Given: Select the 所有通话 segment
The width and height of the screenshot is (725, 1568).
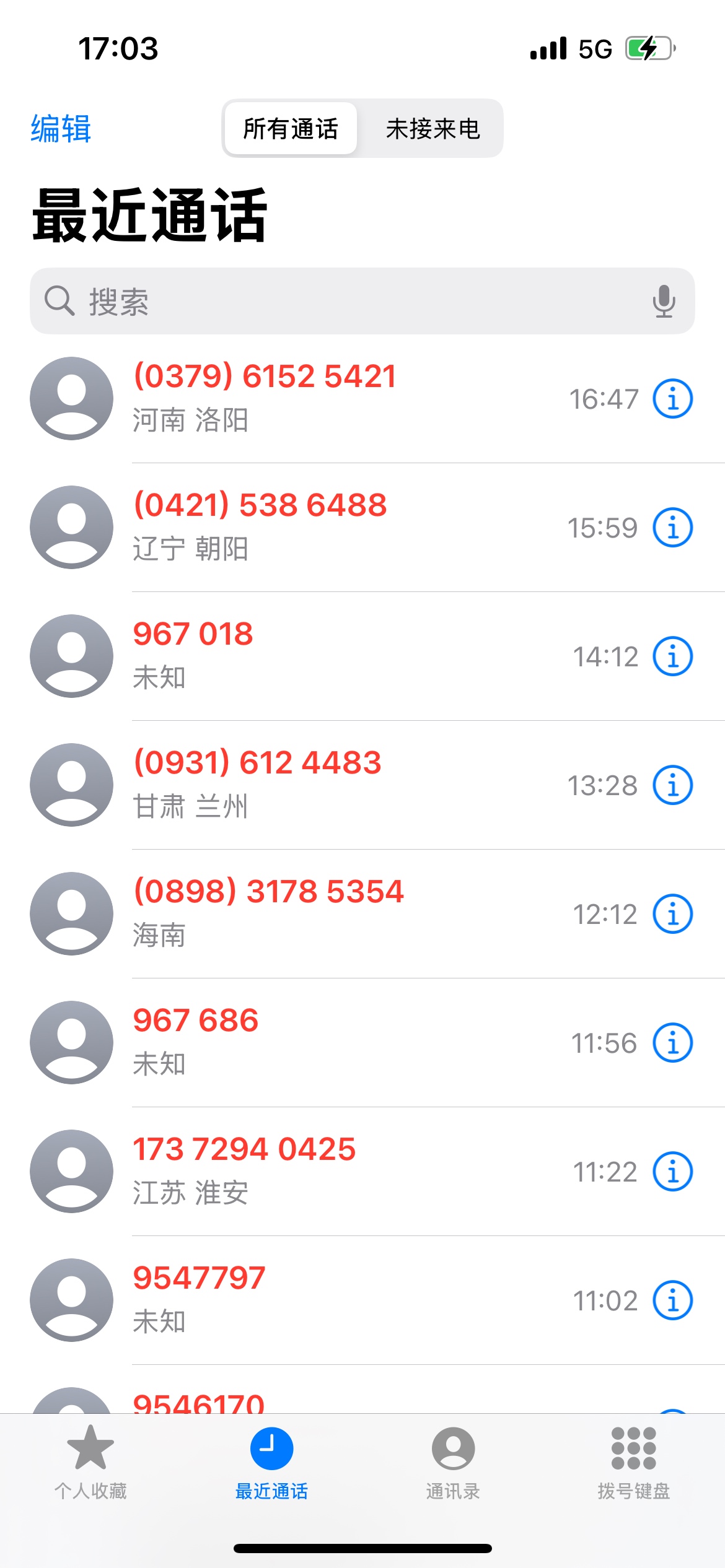Looking at the screenshot, I should point(291,129).
